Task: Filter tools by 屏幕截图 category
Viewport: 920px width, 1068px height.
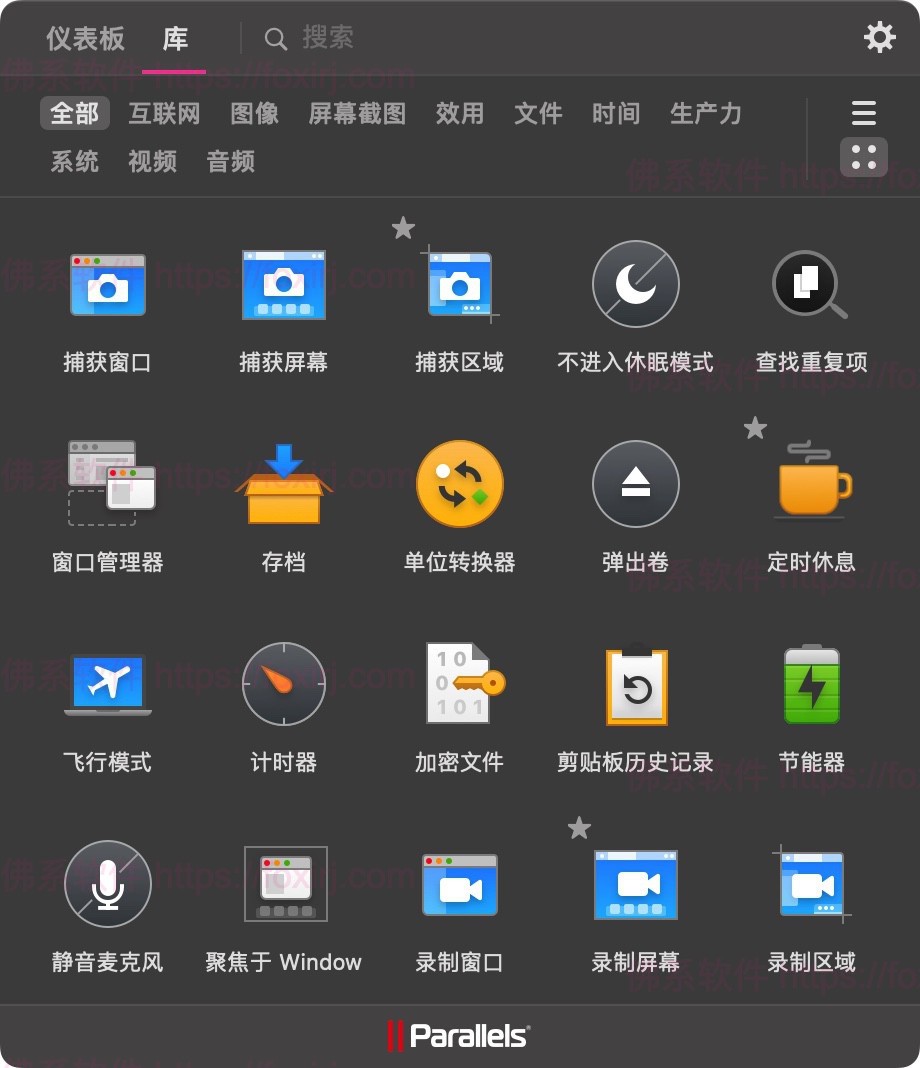Action: [357, 114]
